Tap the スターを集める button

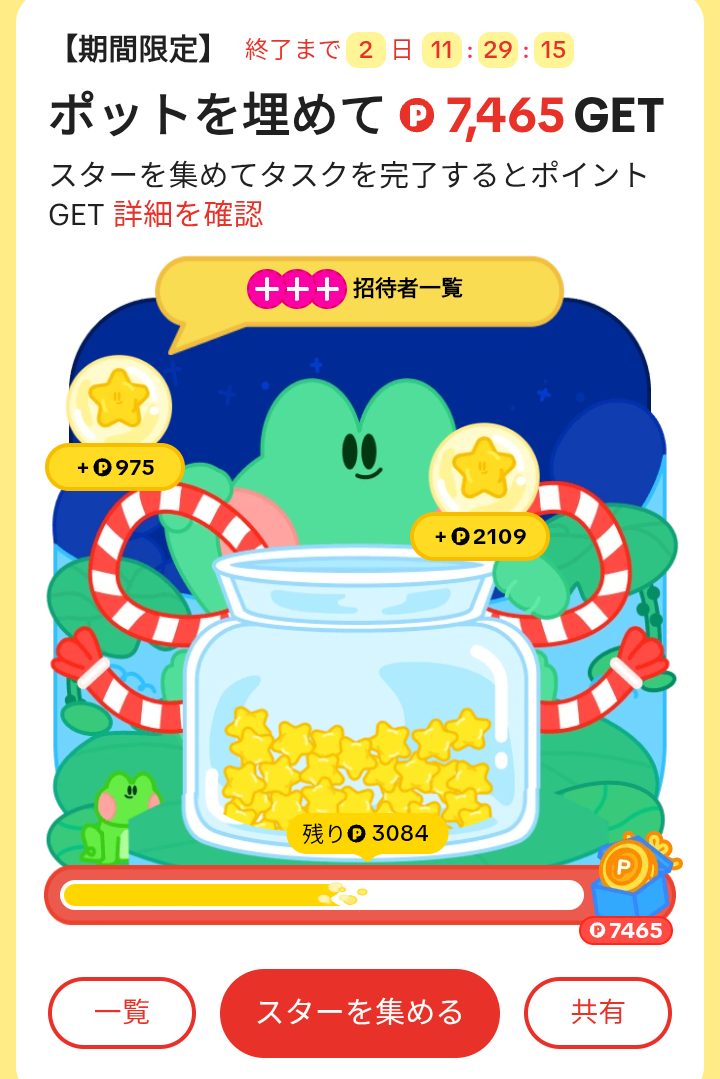click(359, 1012)
